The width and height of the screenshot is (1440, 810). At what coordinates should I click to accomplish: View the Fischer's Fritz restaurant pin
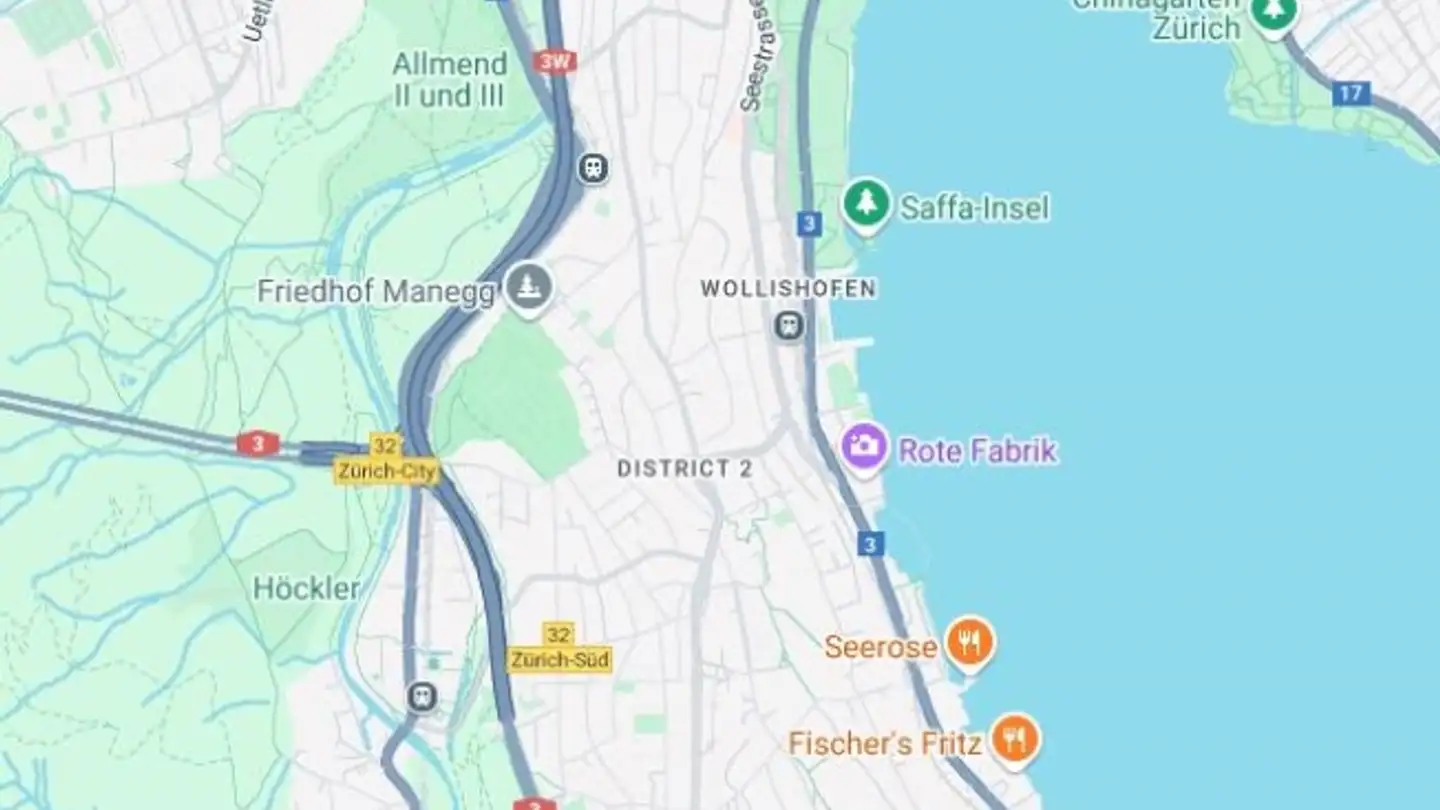[x=1016, y=739]
